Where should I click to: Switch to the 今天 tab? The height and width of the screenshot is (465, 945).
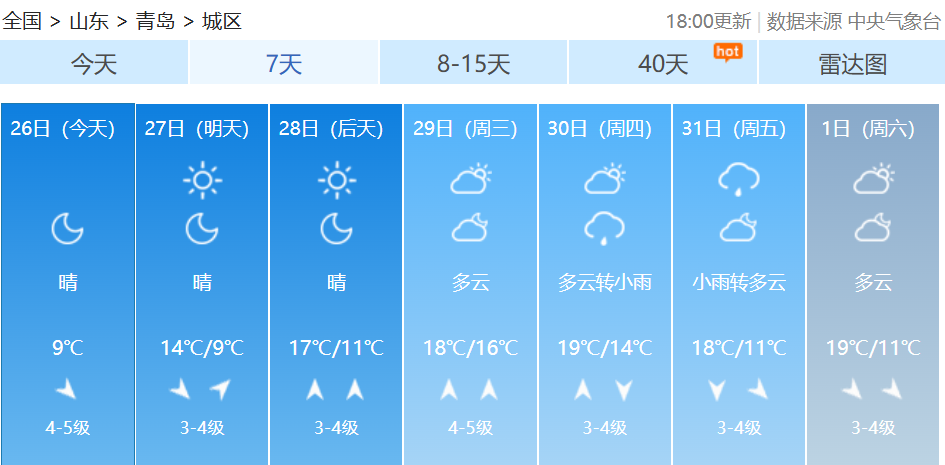pyautogui.click(x=94, y=64)
